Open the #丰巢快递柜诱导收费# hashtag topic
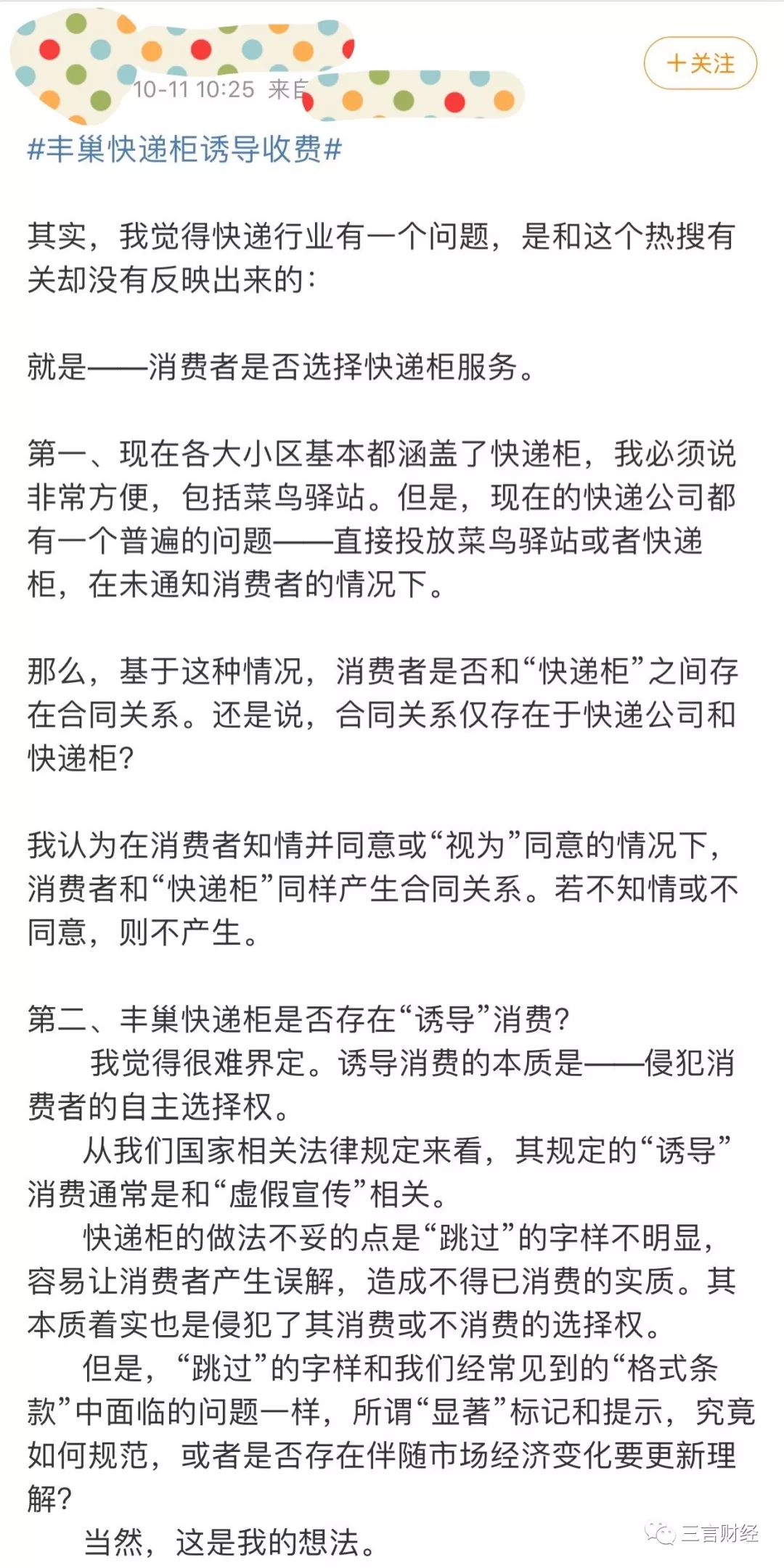Screen dimensions: 784x1568 pos(184,149)
